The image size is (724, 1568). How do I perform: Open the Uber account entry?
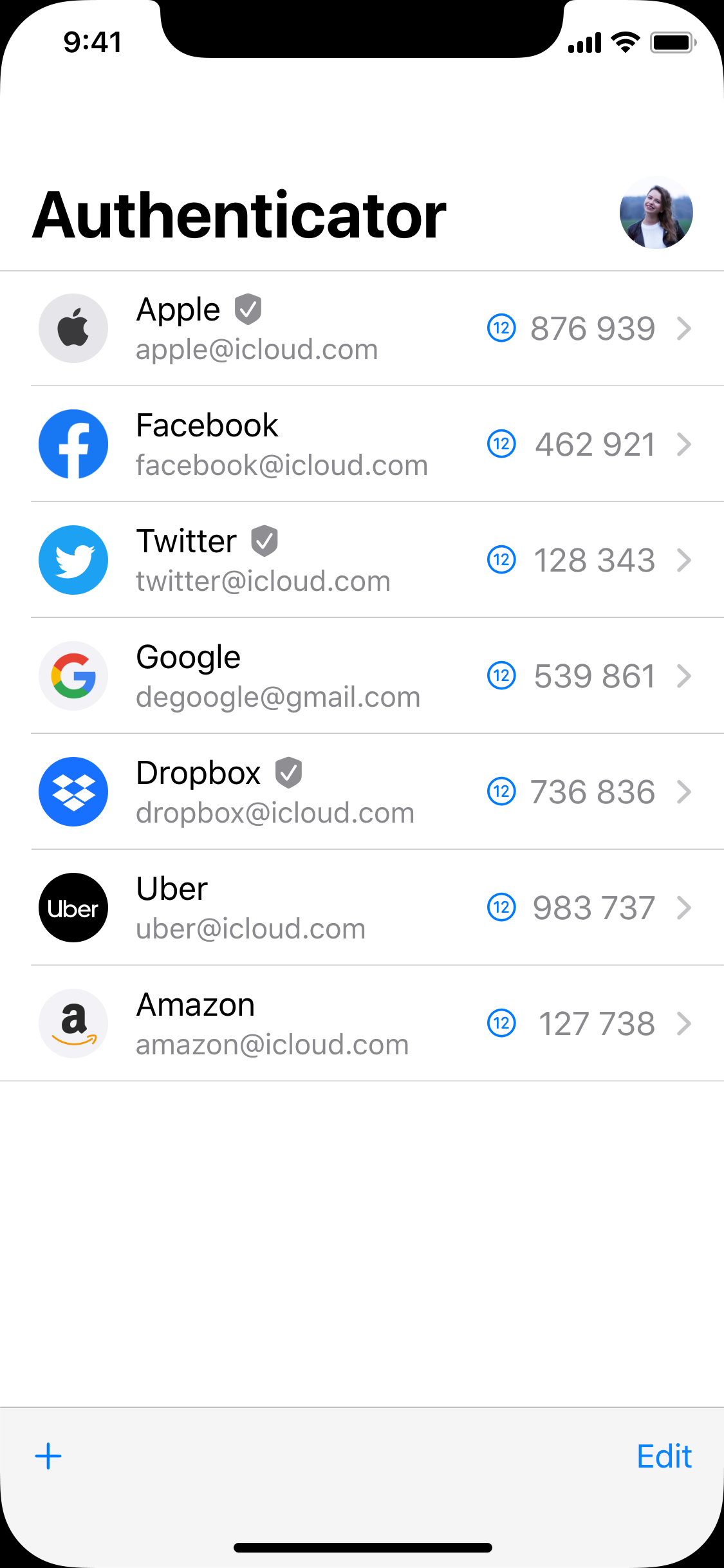(362, 908)
